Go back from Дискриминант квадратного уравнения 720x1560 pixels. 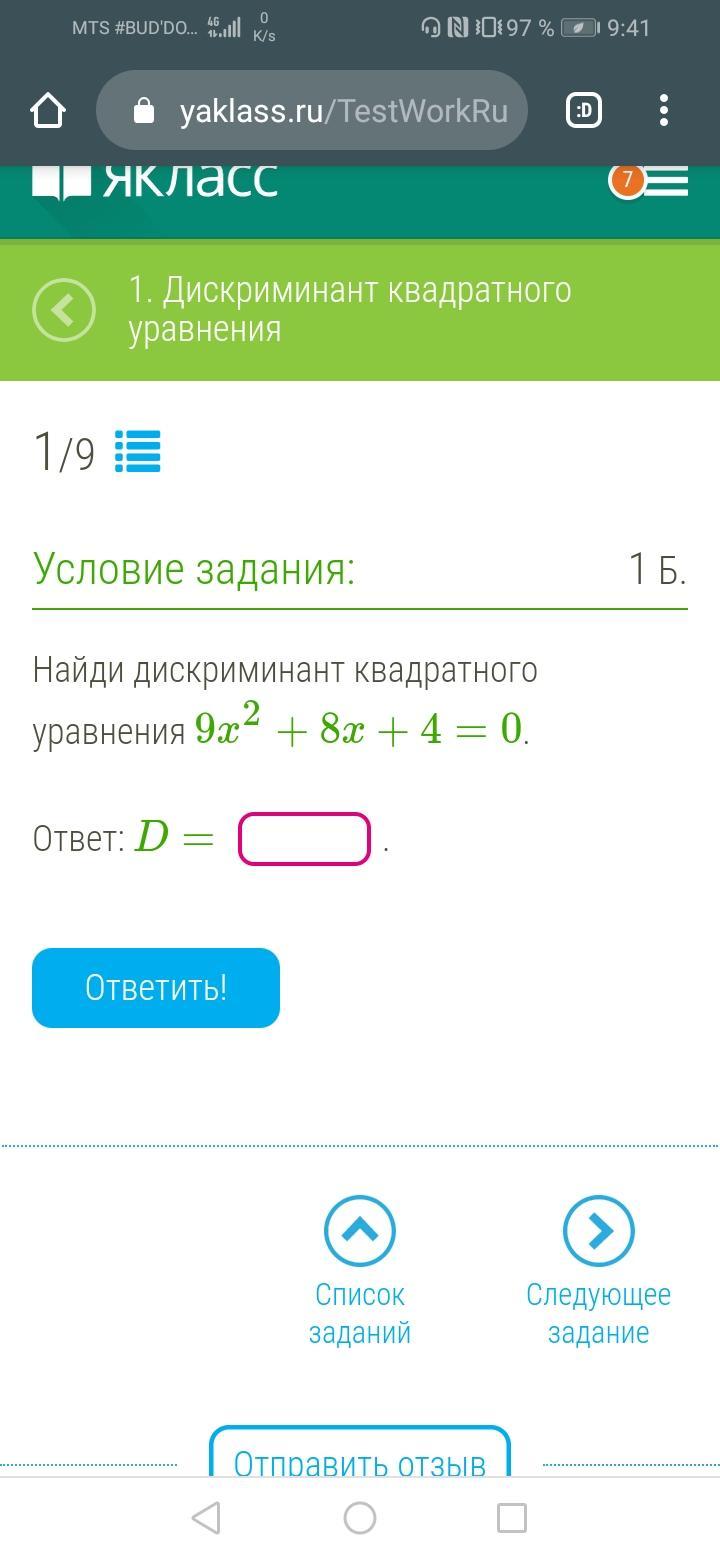tap(64, 310)
